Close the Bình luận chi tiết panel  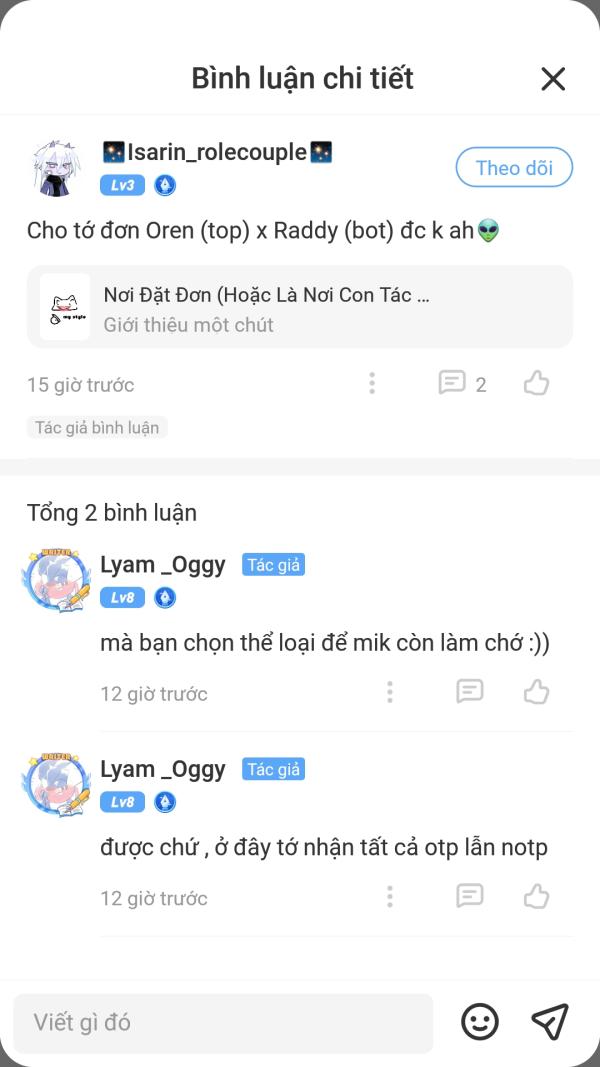pyautogui.click(x=553, y=79)
